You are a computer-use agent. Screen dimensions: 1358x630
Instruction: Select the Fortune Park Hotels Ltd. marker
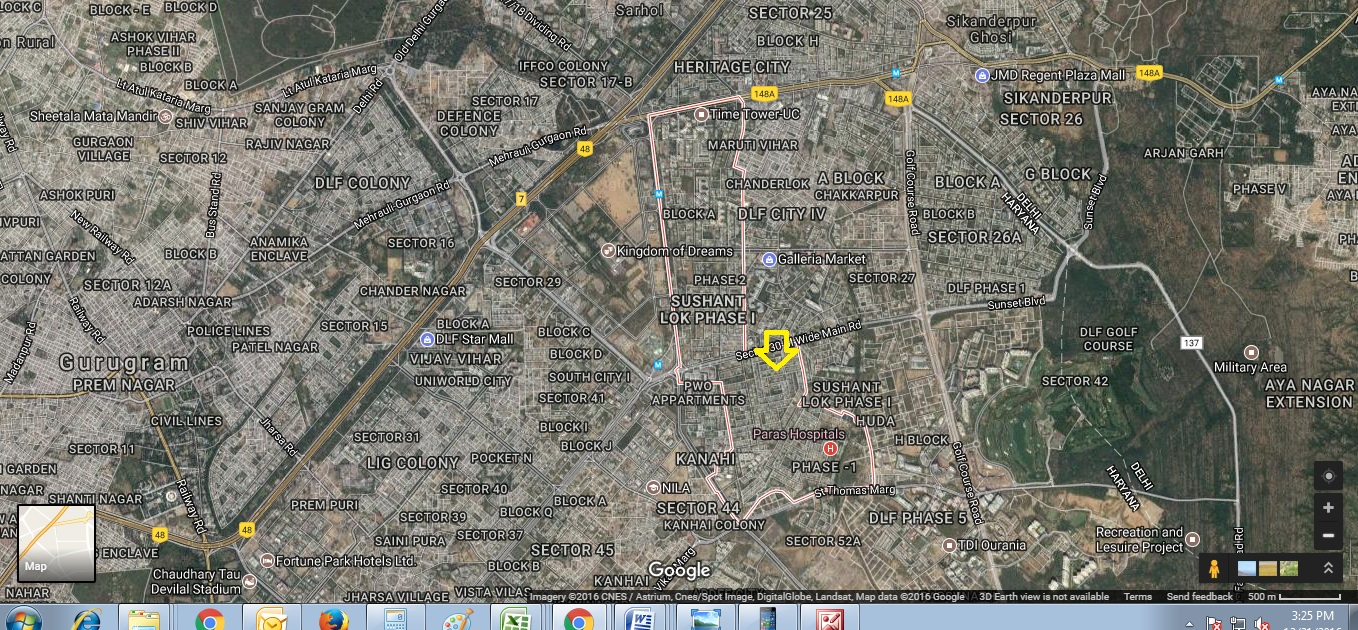[266, 560]
